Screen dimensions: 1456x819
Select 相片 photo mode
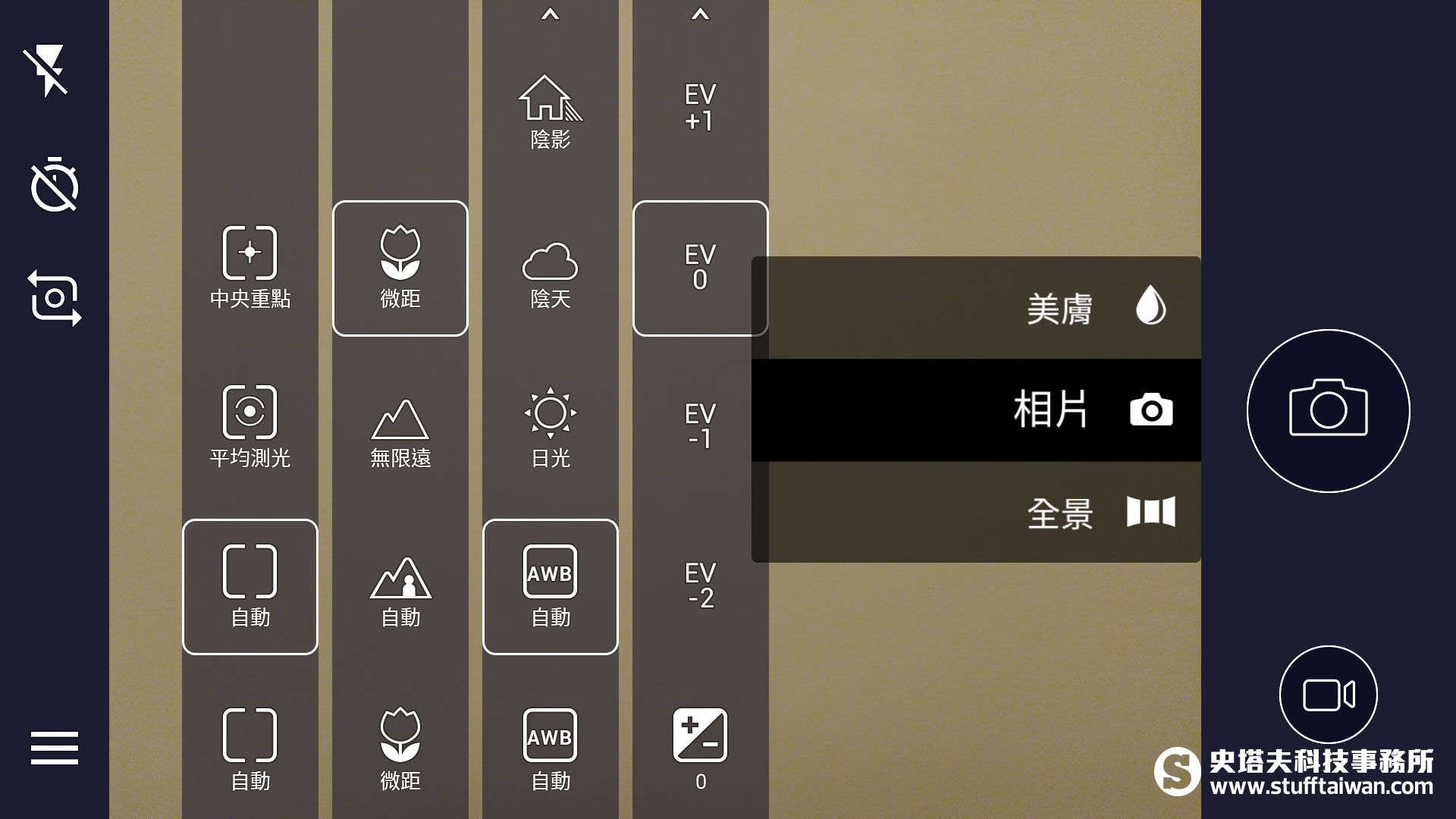(x=977, y=410)
